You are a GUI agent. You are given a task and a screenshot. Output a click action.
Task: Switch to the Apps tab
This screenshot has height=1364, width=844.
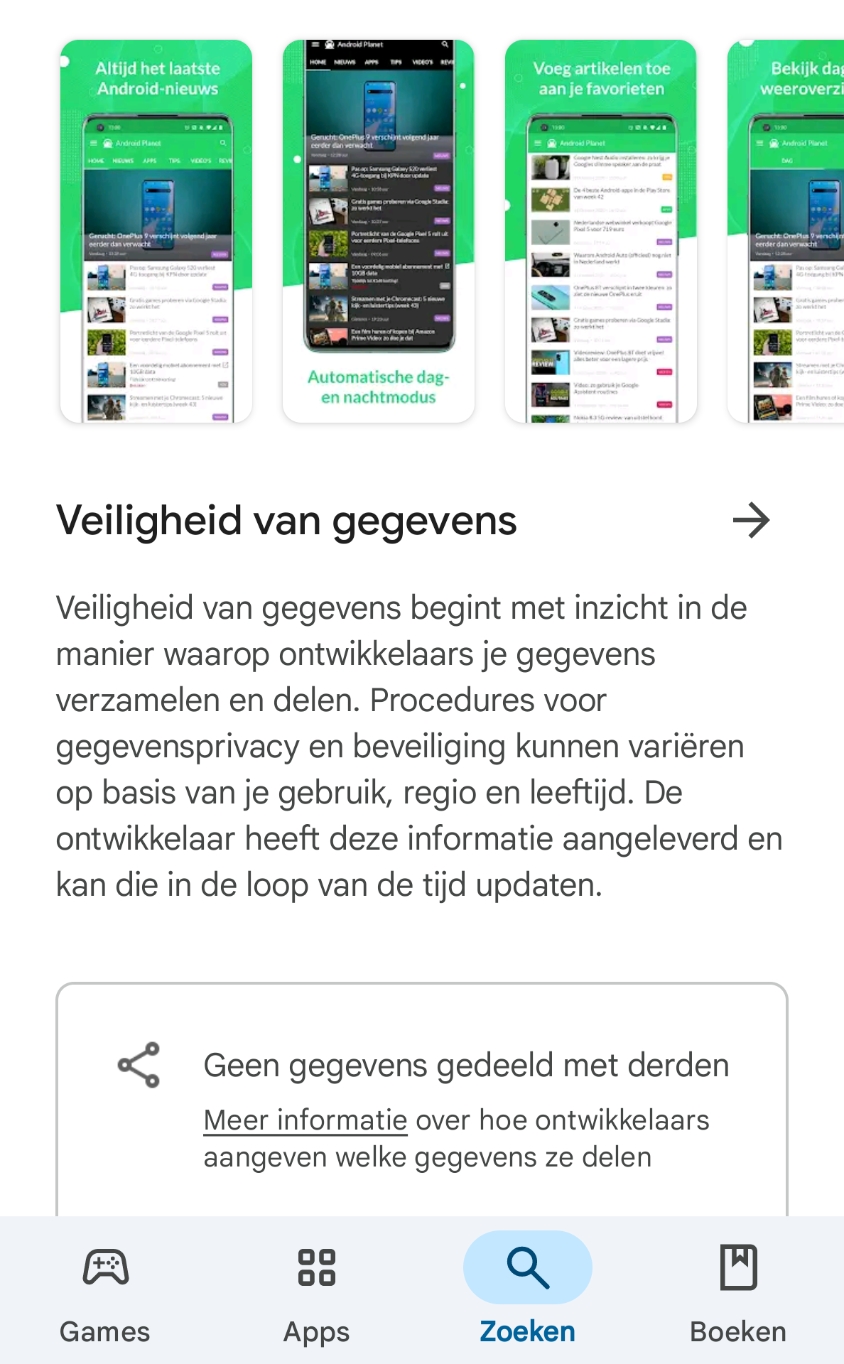(316, 1290)
